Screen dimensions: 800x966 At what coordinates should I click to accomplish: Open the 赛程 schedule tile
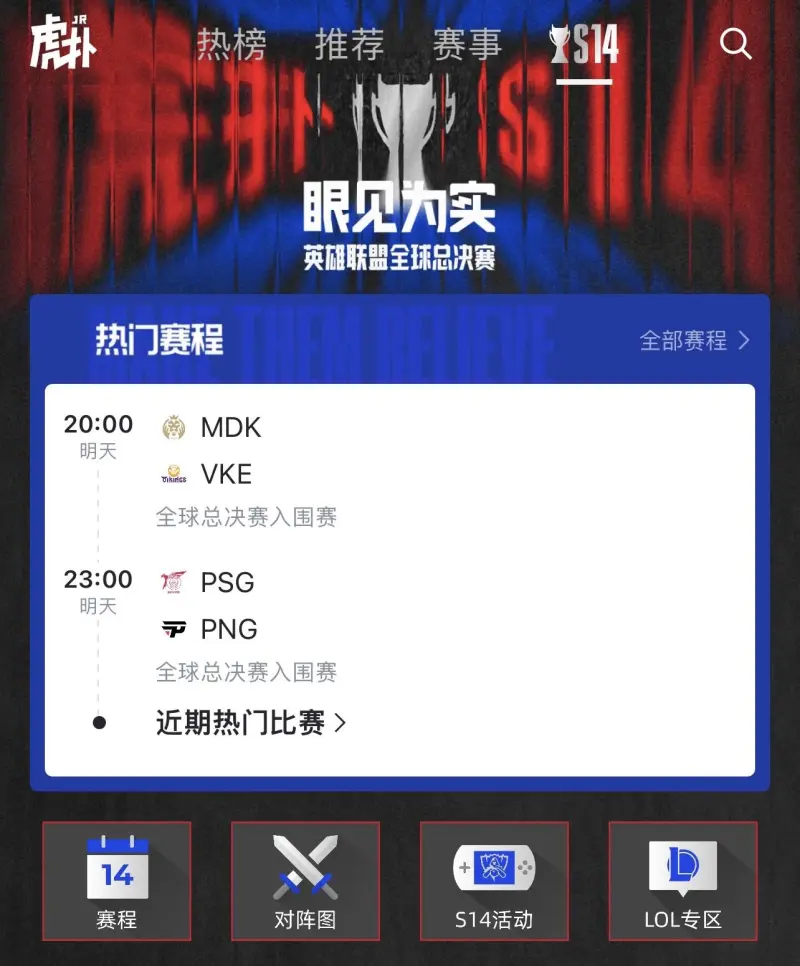(117, 880)
